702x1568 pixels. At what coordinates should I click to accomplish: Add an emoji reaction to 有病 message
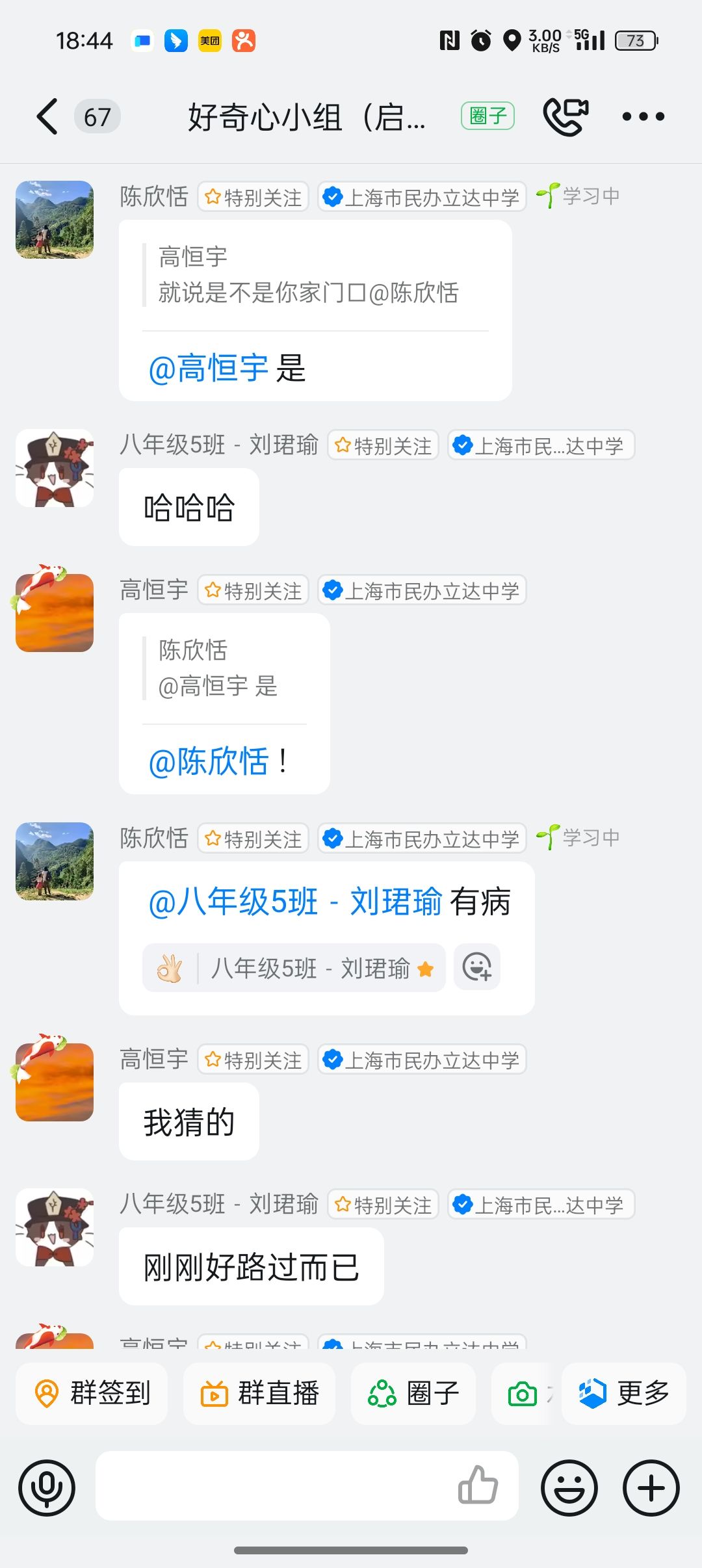pyautogui.click(x=477, y=967)
